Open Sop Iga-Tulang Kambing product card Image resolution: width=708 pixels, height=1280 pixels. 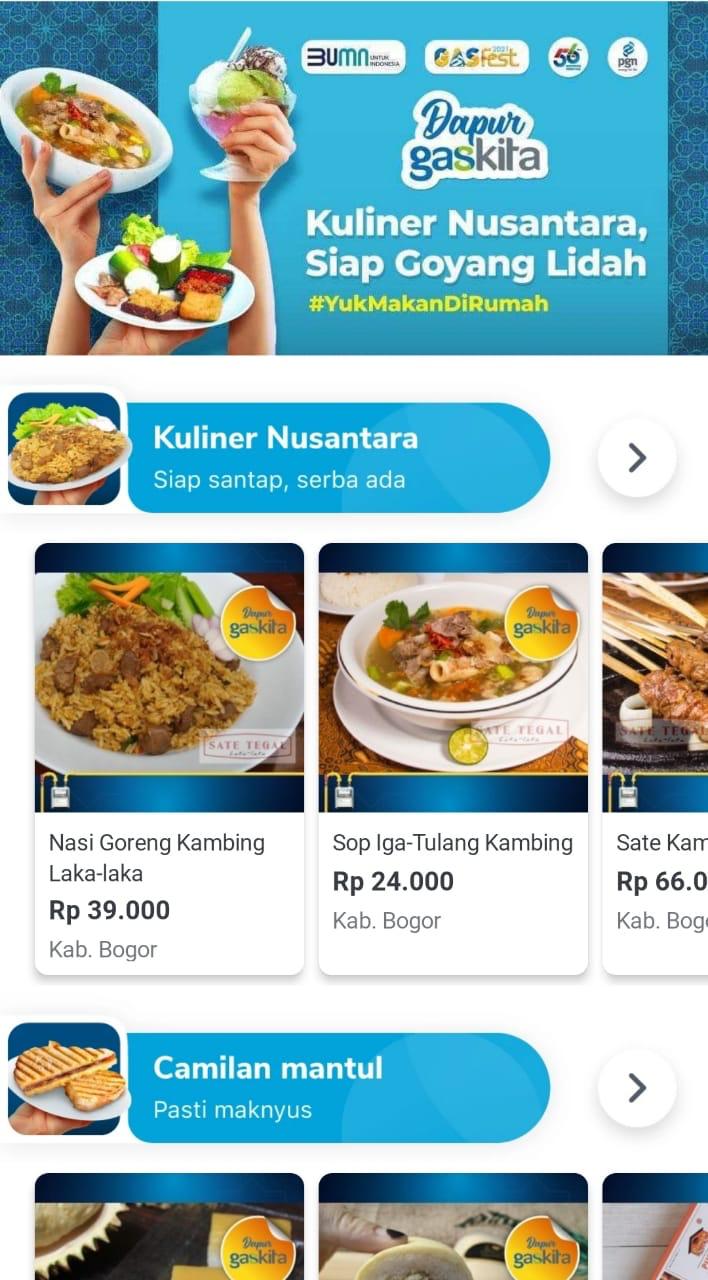tap(453, 758)
